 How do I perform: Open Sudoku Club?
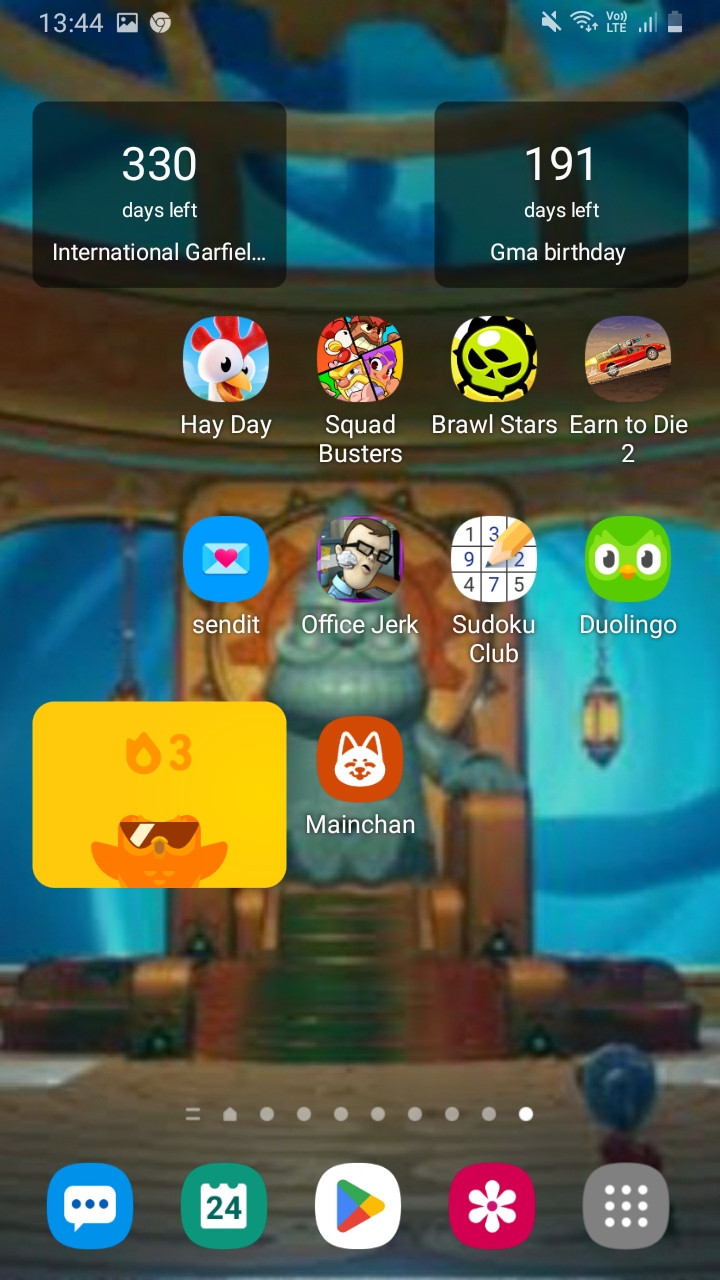(x=494, y=560)
